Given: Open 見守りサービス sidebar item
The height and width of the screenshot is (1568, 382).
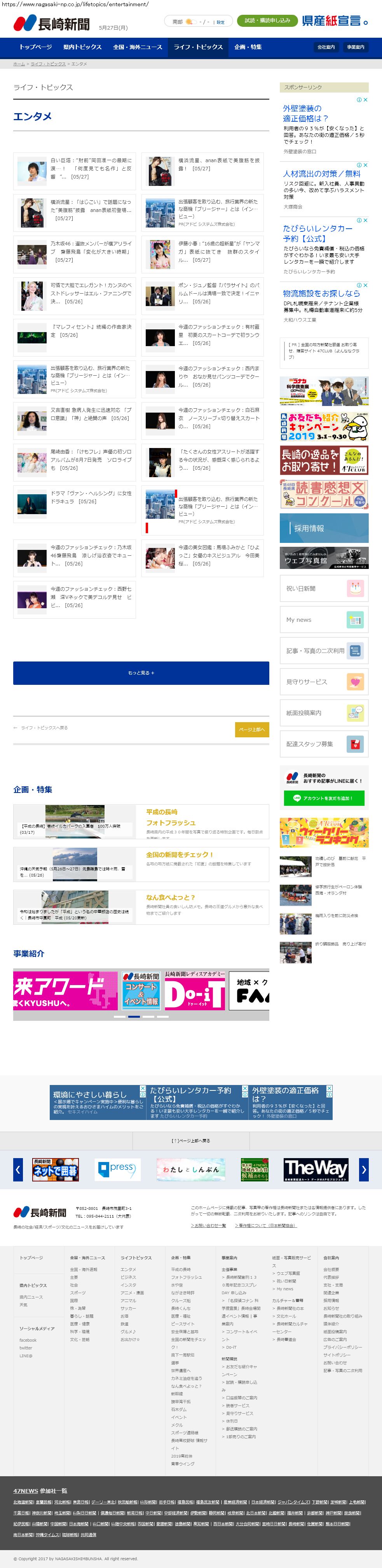Looking at the screenshot, I should coord(324,682).
